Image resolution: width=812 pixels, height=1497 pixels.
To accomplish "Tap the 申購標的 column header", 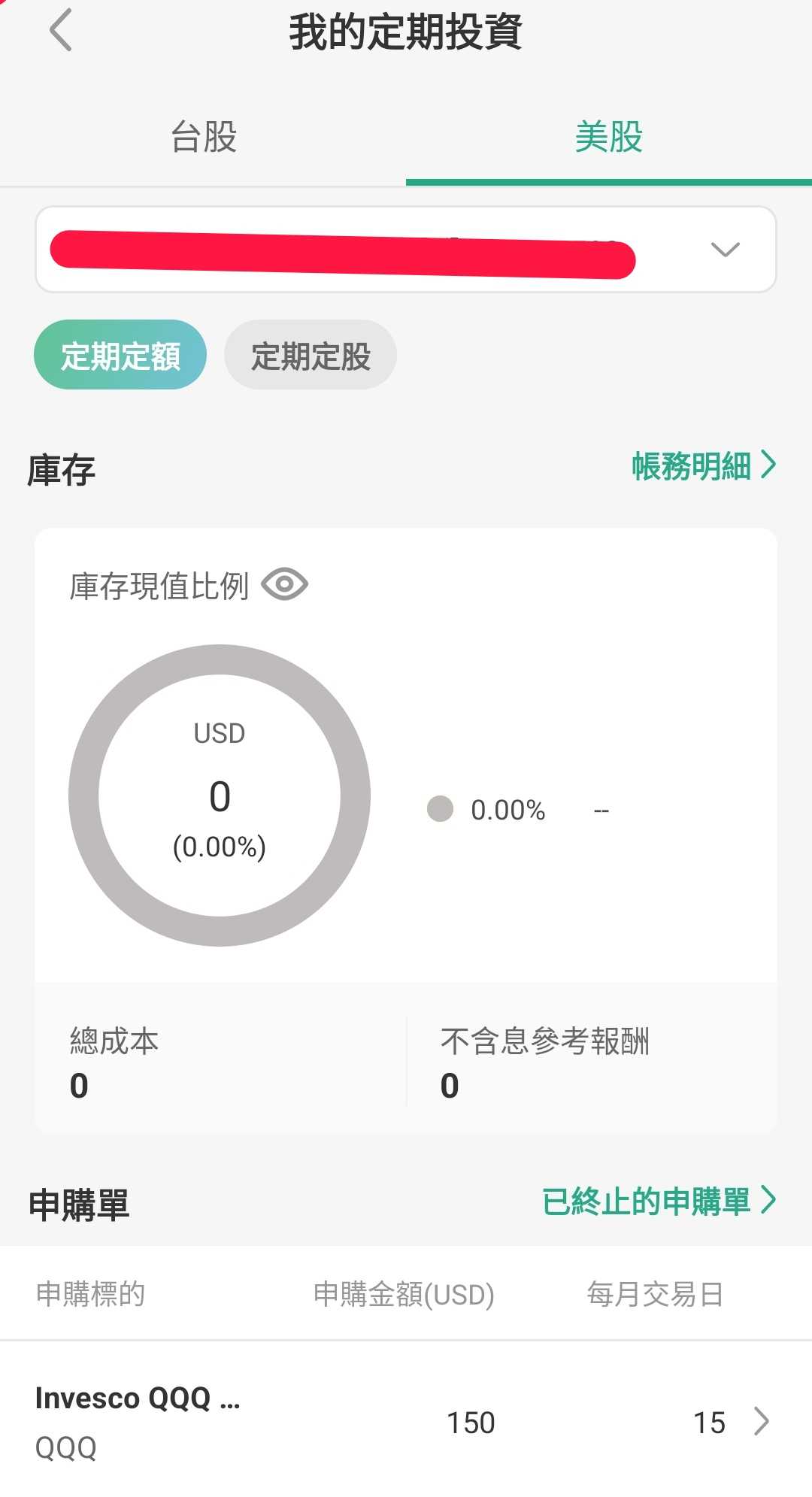I will click(90, 1293).
